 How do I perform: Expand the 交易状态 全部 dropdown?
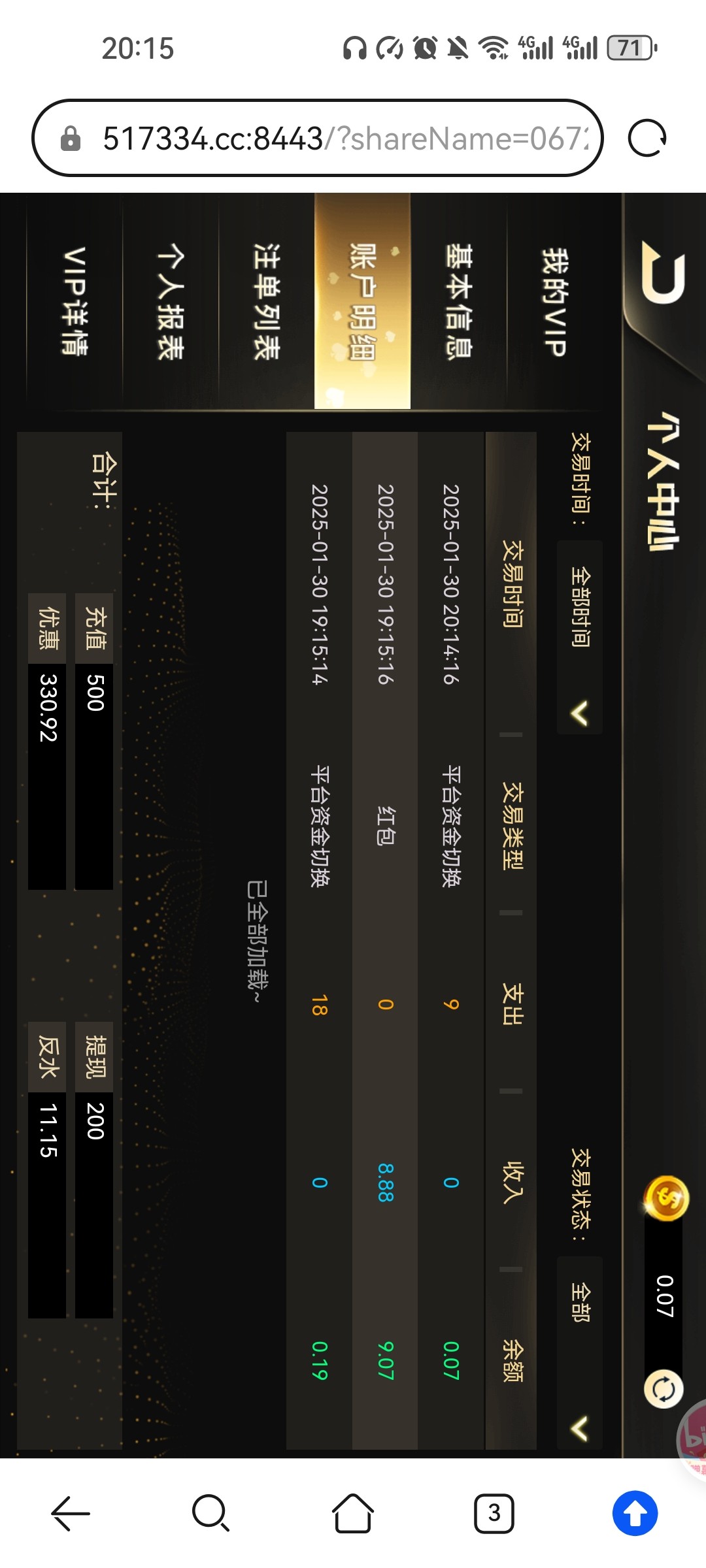click(x=580, y=1352)
